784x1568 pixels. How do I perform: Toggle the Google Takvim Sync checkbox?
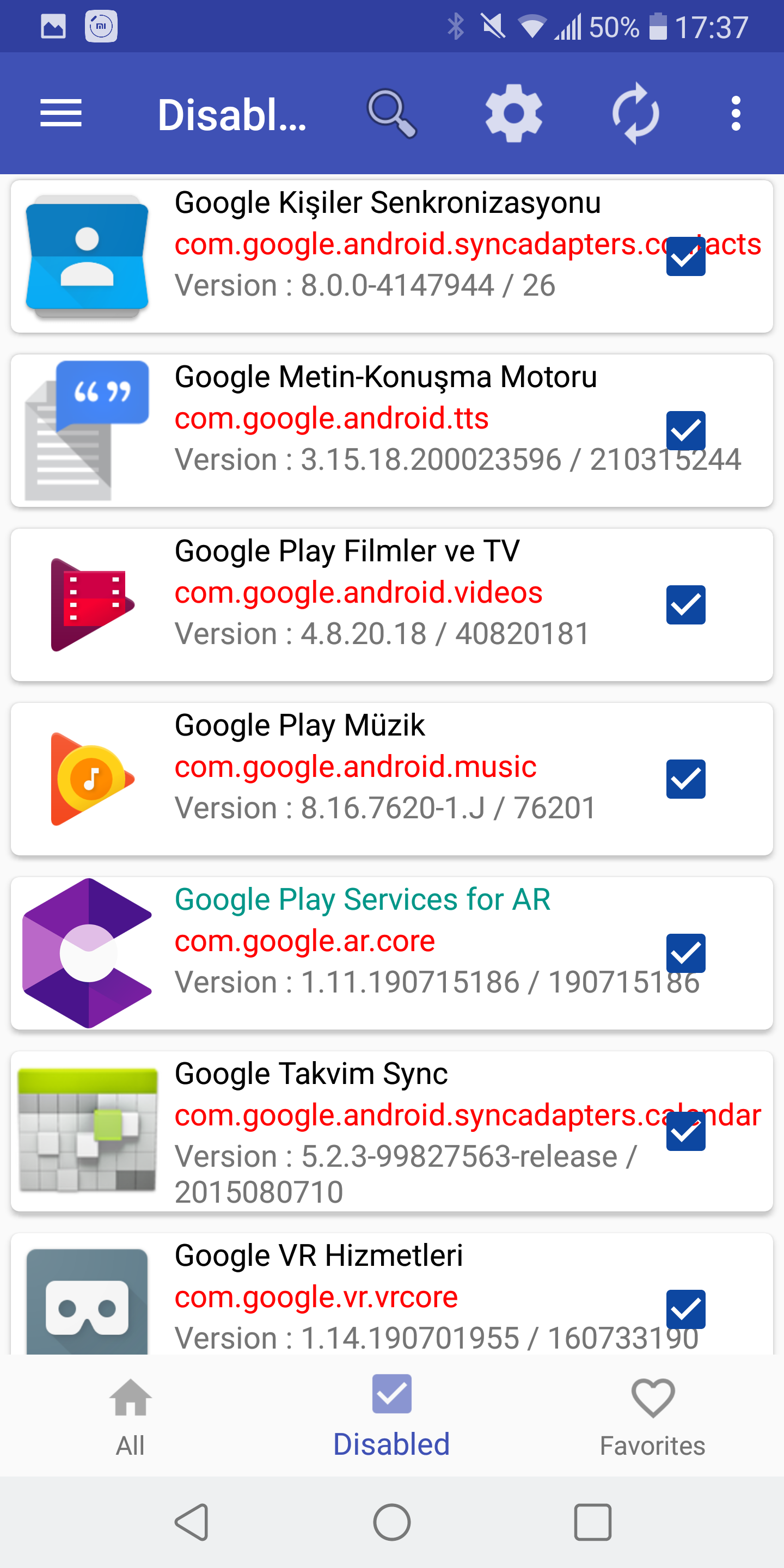click(x=685, y=1131)
